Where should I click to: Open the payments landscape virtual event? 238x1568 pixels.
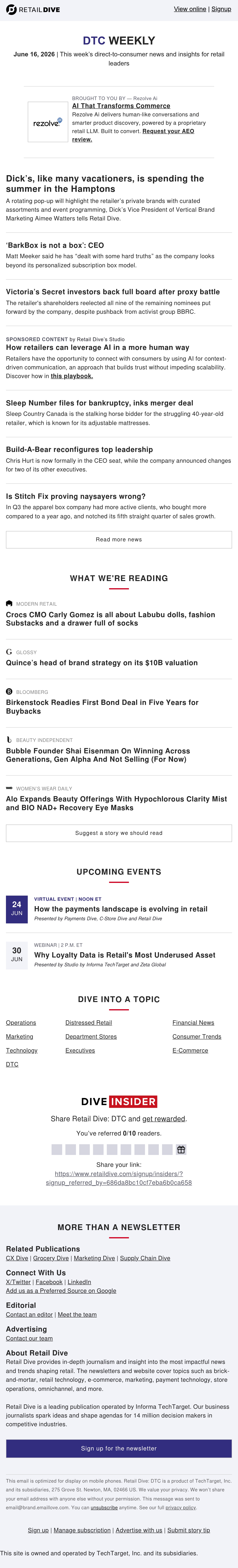121,909
